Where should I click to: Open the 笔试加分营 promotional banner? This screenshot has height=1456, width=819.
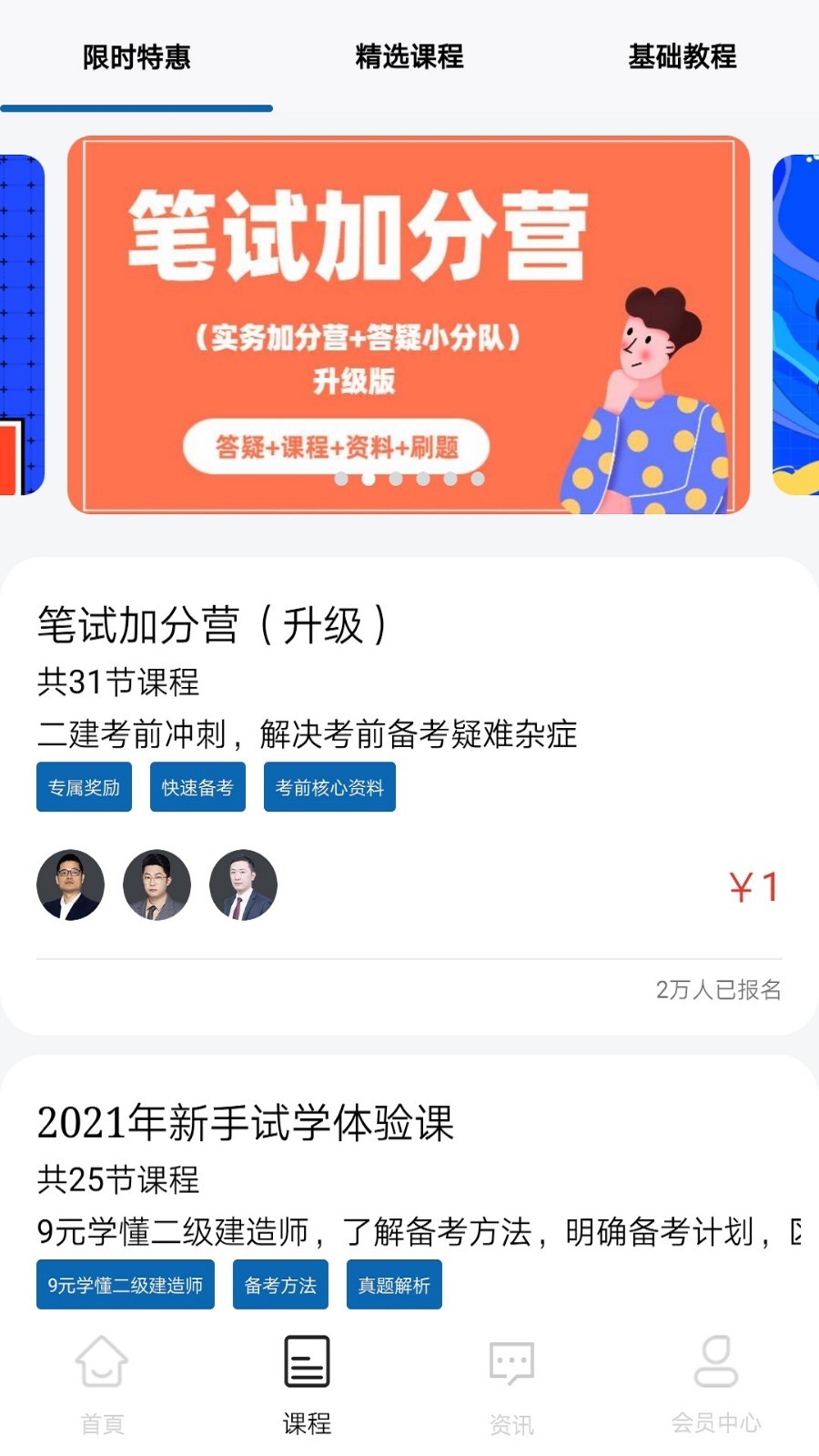[409, 325]
